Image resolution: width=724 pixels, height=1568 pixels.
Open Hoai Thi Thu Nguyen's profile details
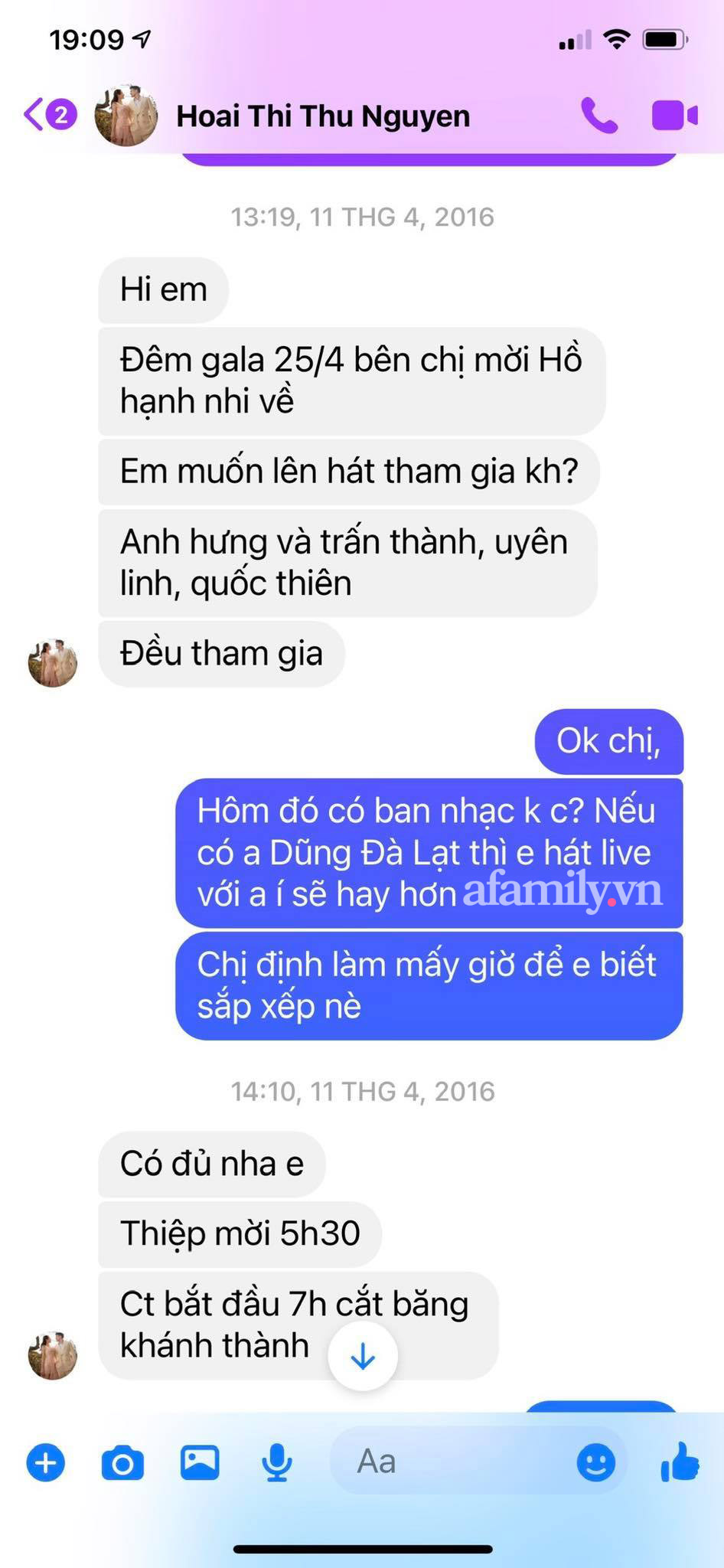[322, 116]
